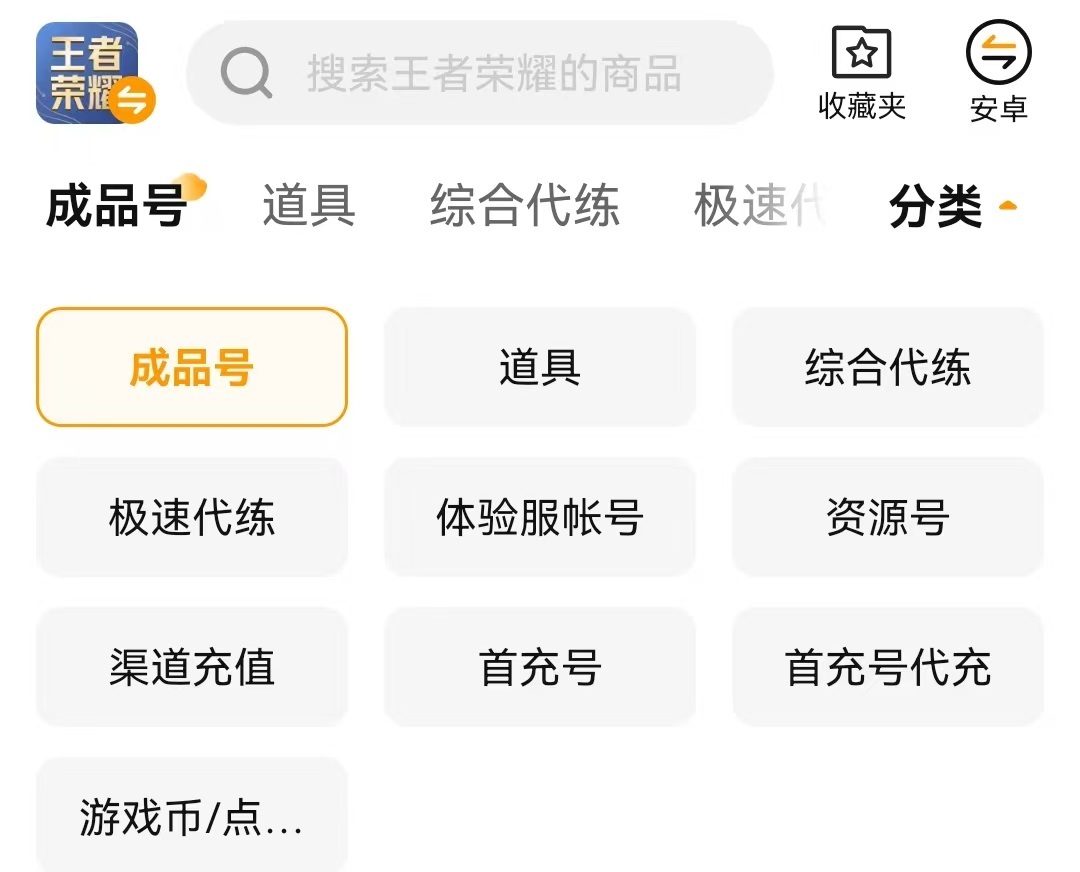The height and width of the screenshot is (872, 1080).
Task: Pick the 体验服帐号 category chip
Action: tap(540, 517)
